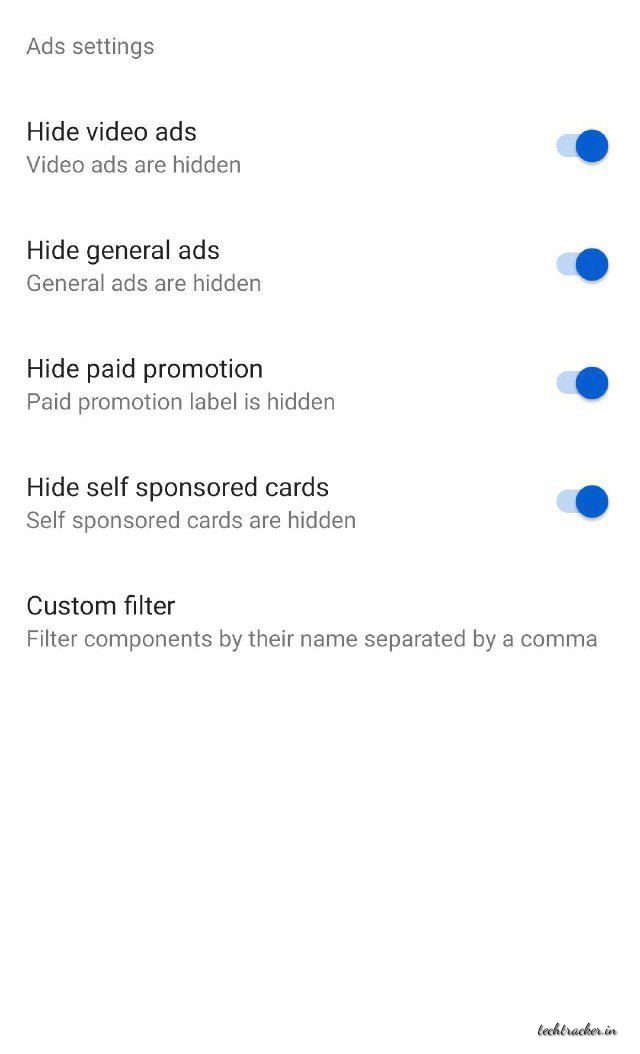Viewport: 640px width, 1054px height.
Task: Switch off Hide self sponsored cards
Action: [582, 502]
